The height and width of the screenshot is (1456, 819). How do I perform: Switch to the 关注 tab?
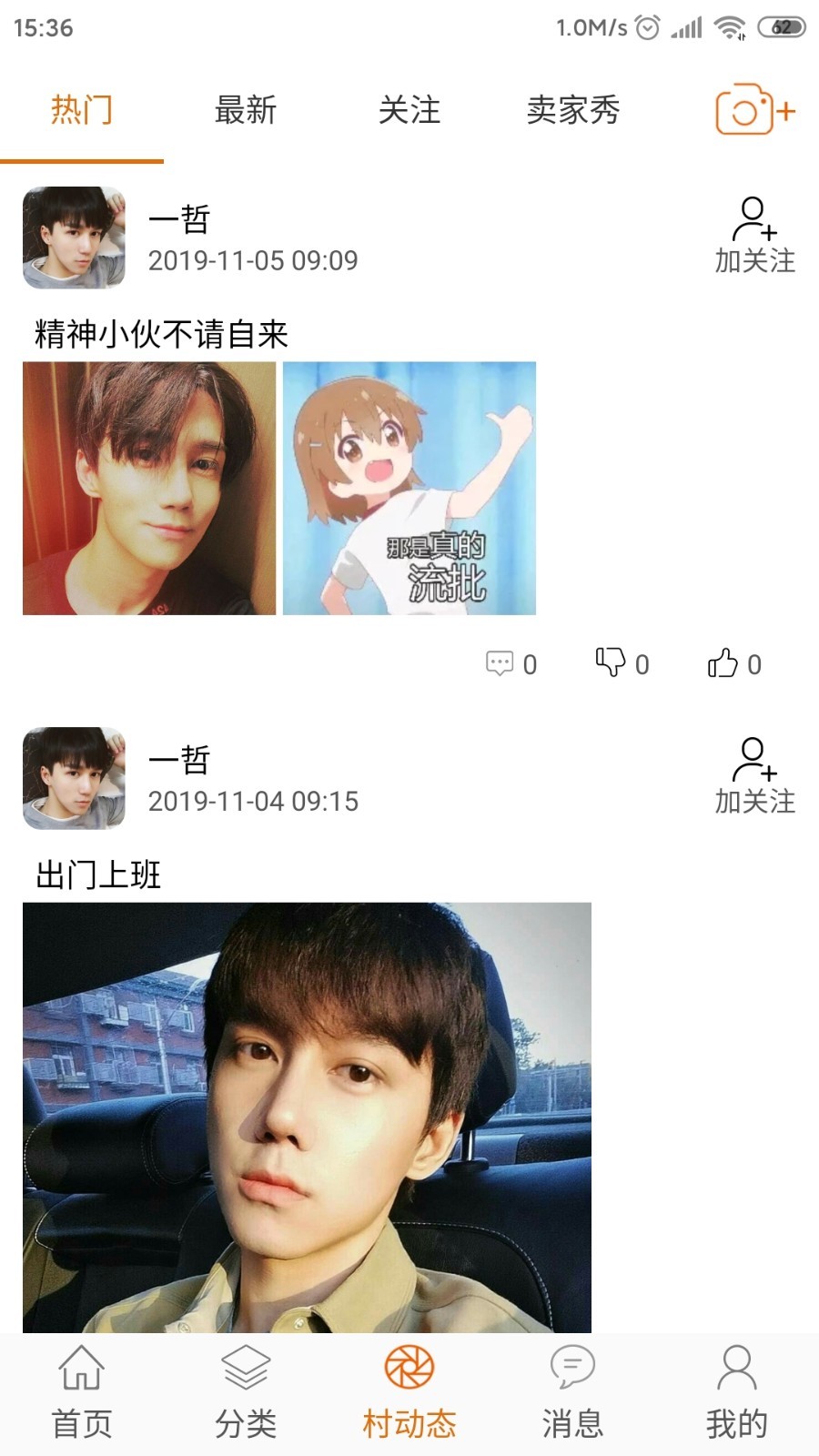409,110
